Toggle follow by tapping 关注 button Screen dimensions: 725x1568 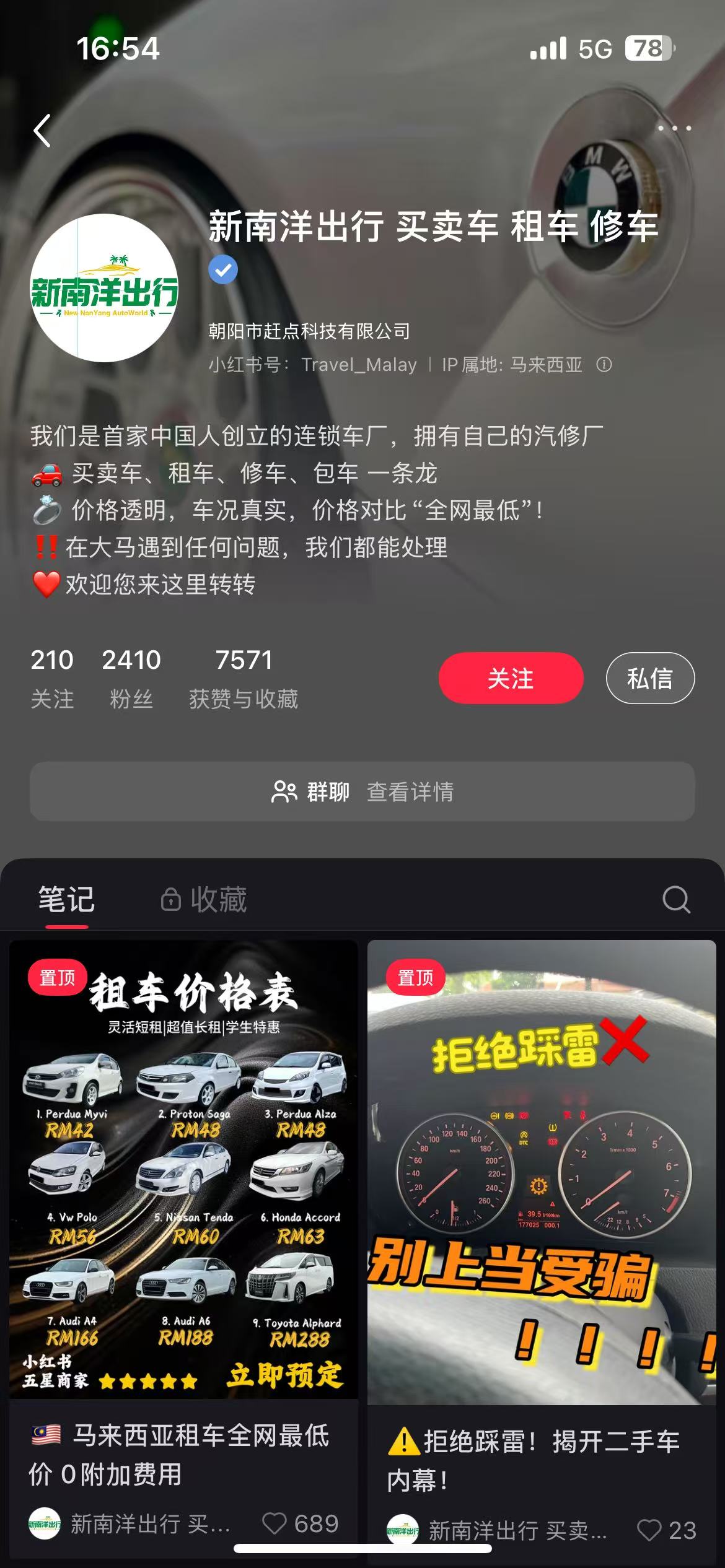(x=509, y=678)
